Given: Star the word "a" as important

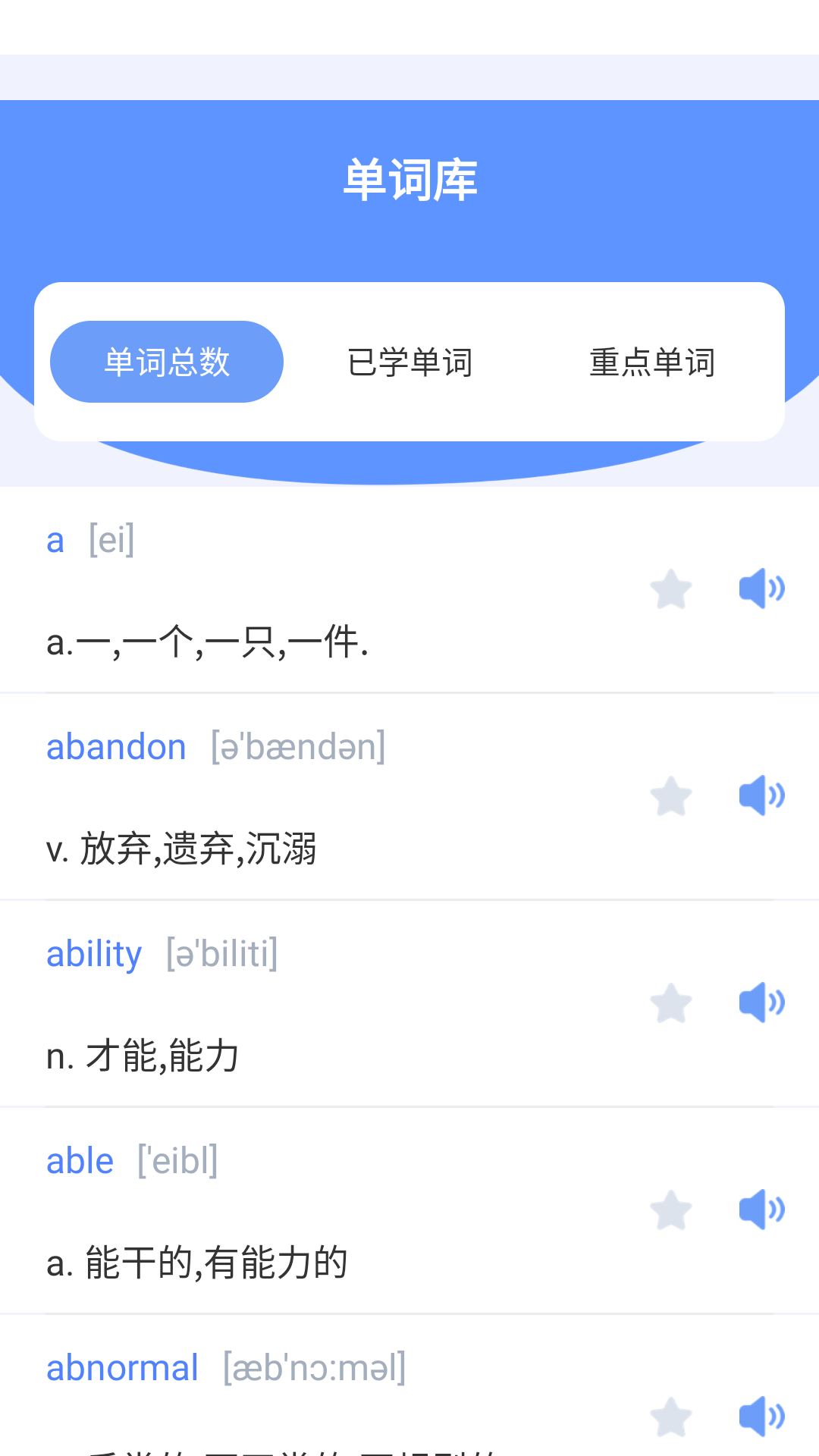Looking at the screenshot, I should (672, 590).
